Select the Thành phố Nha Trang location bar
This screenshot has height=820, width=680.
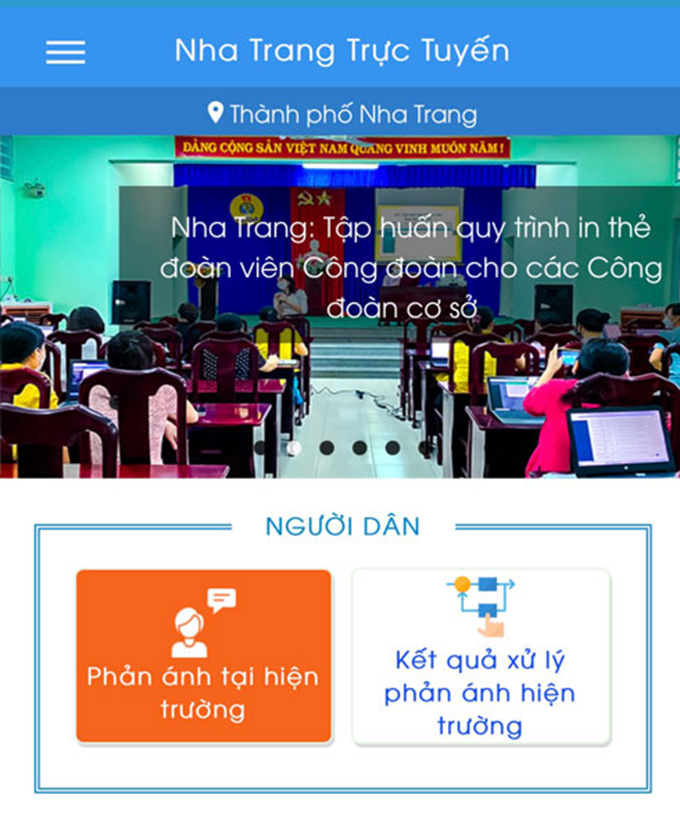pyautogui.click(x=341, y=113)
